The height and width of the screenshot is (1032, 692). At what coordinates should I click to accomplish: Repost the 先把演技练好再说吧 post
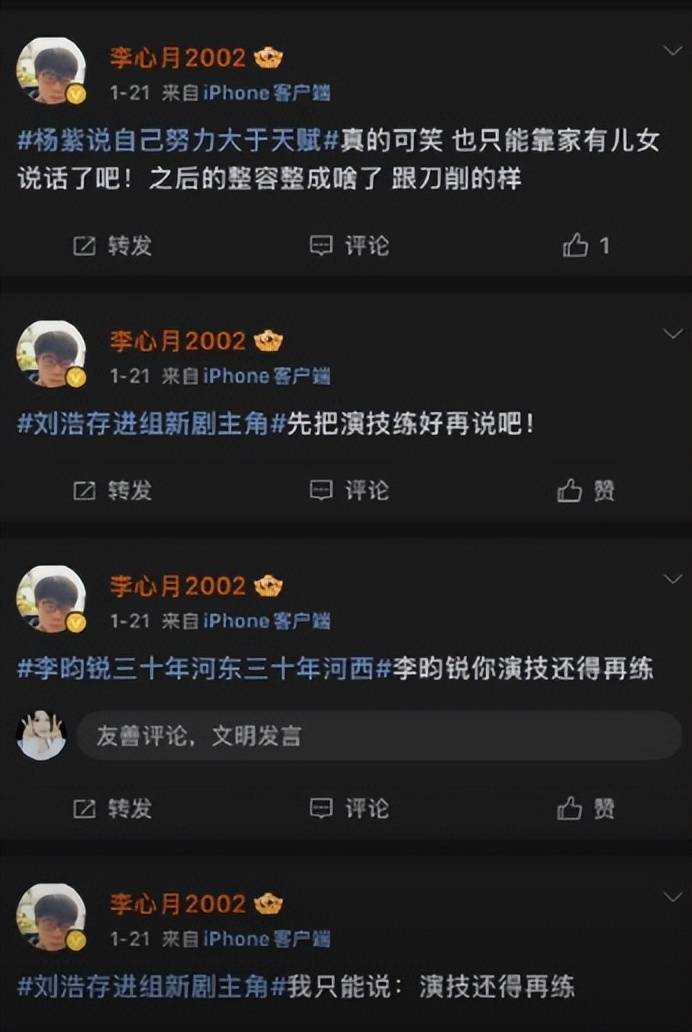(x=113, y=490)
